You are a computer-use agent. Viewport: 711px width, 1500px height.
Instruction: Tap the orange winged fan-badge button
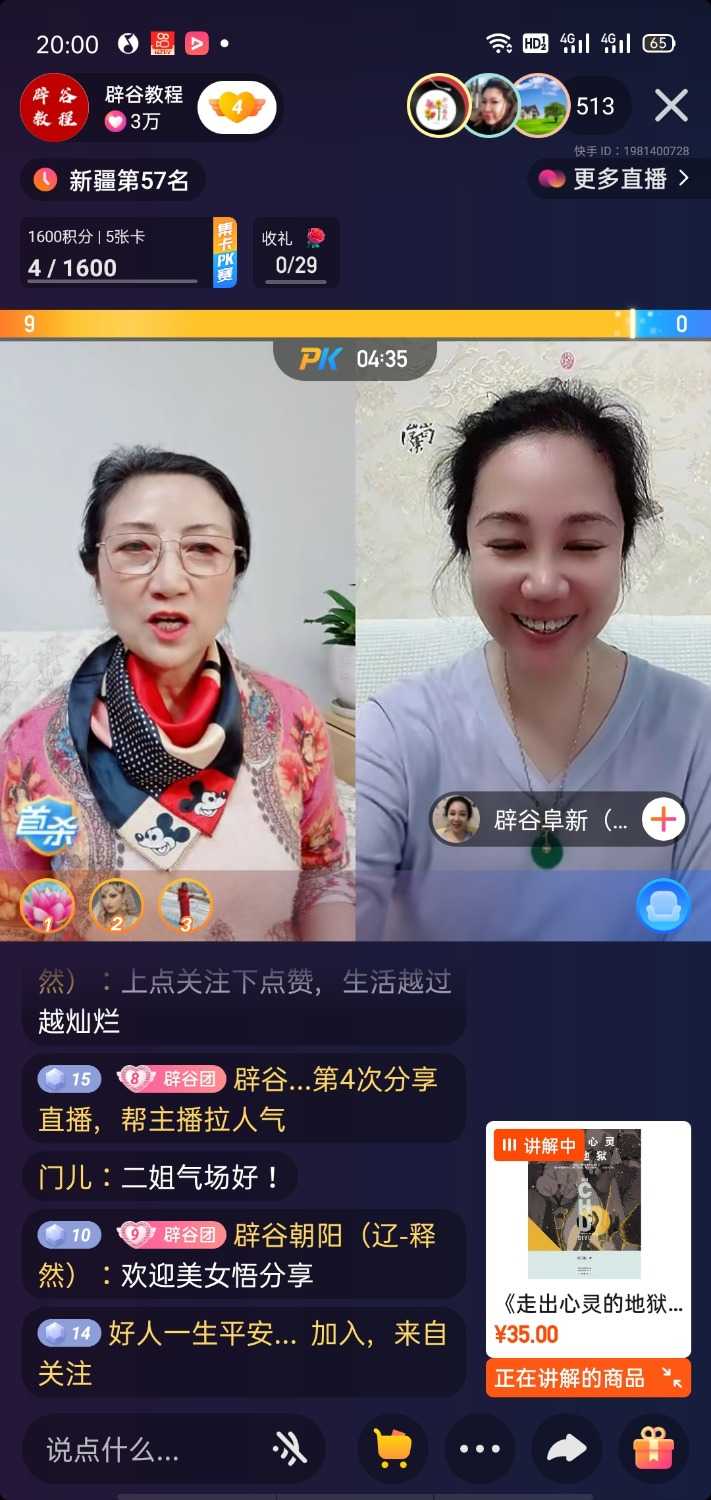(x=237, y=107)
